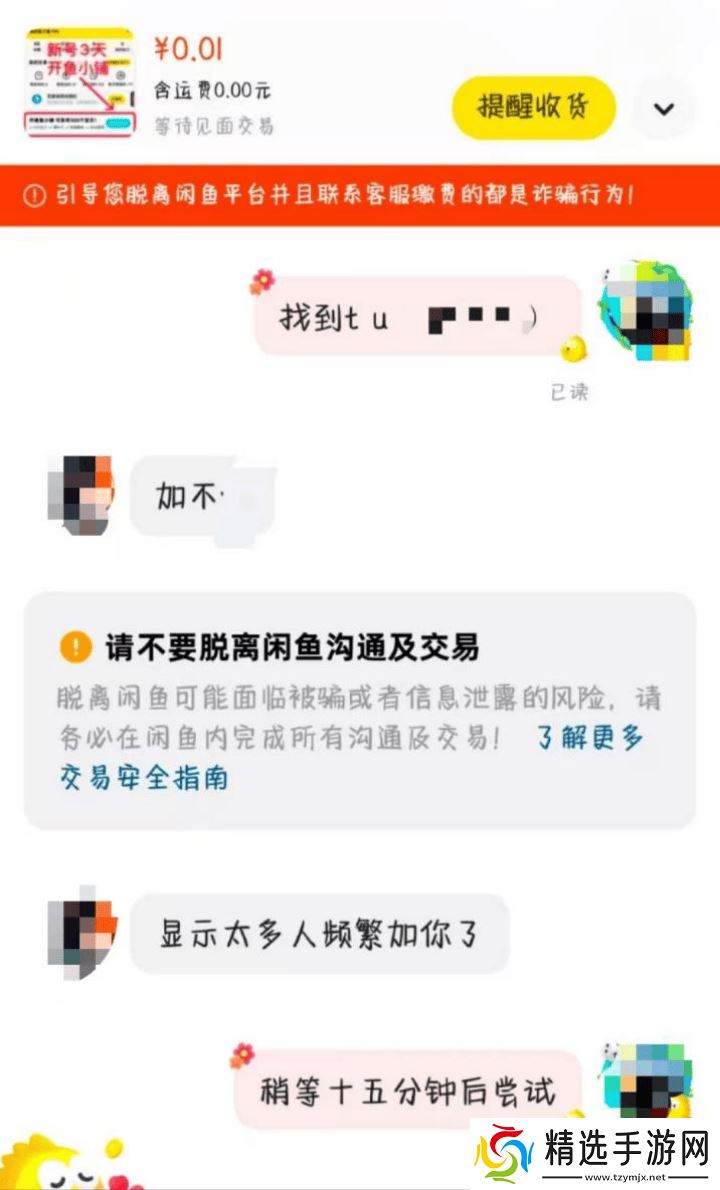View my avatar next to 找到tu message

click(x=647, y=311)
